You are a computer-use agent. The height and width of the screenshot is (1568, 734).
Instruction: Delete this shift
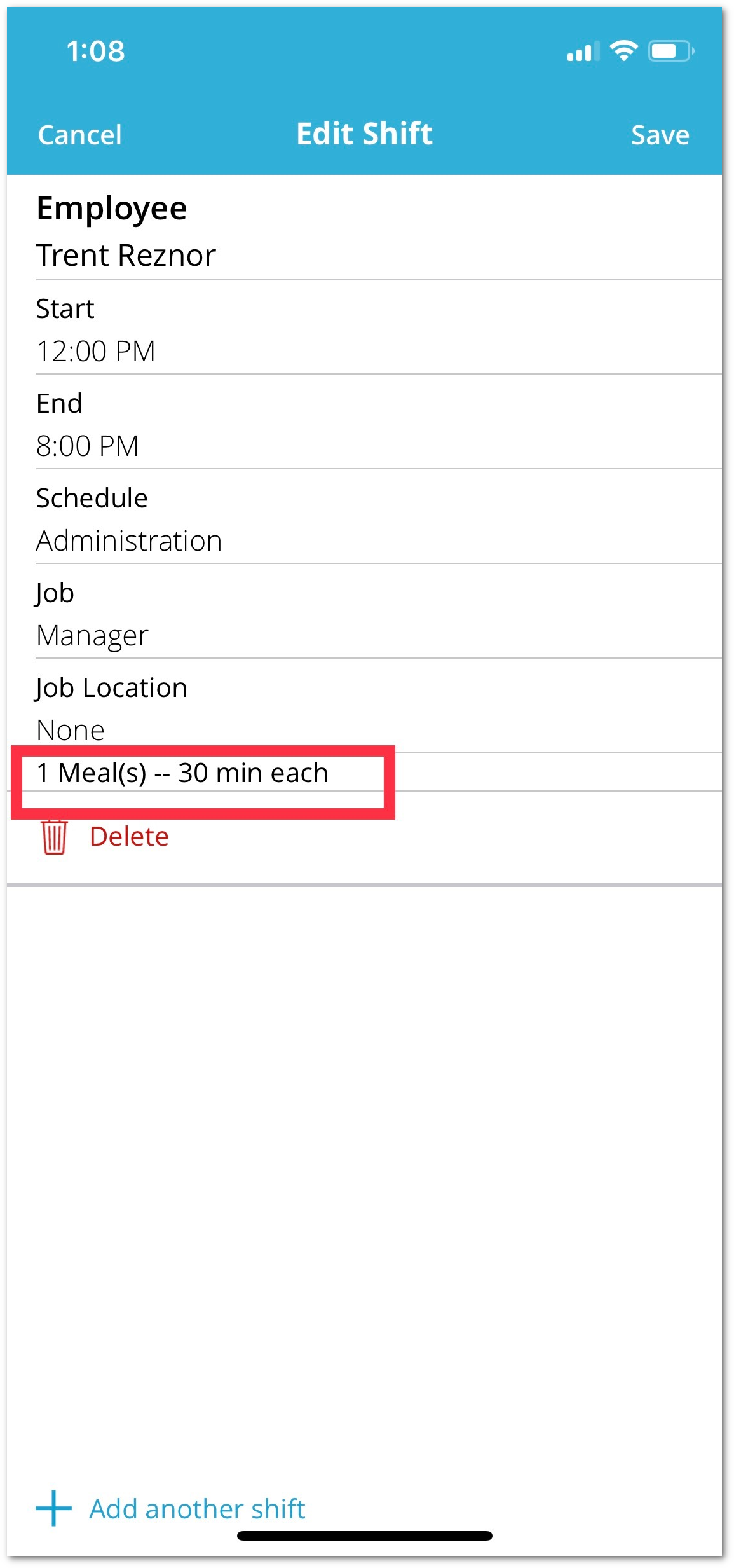105,837
